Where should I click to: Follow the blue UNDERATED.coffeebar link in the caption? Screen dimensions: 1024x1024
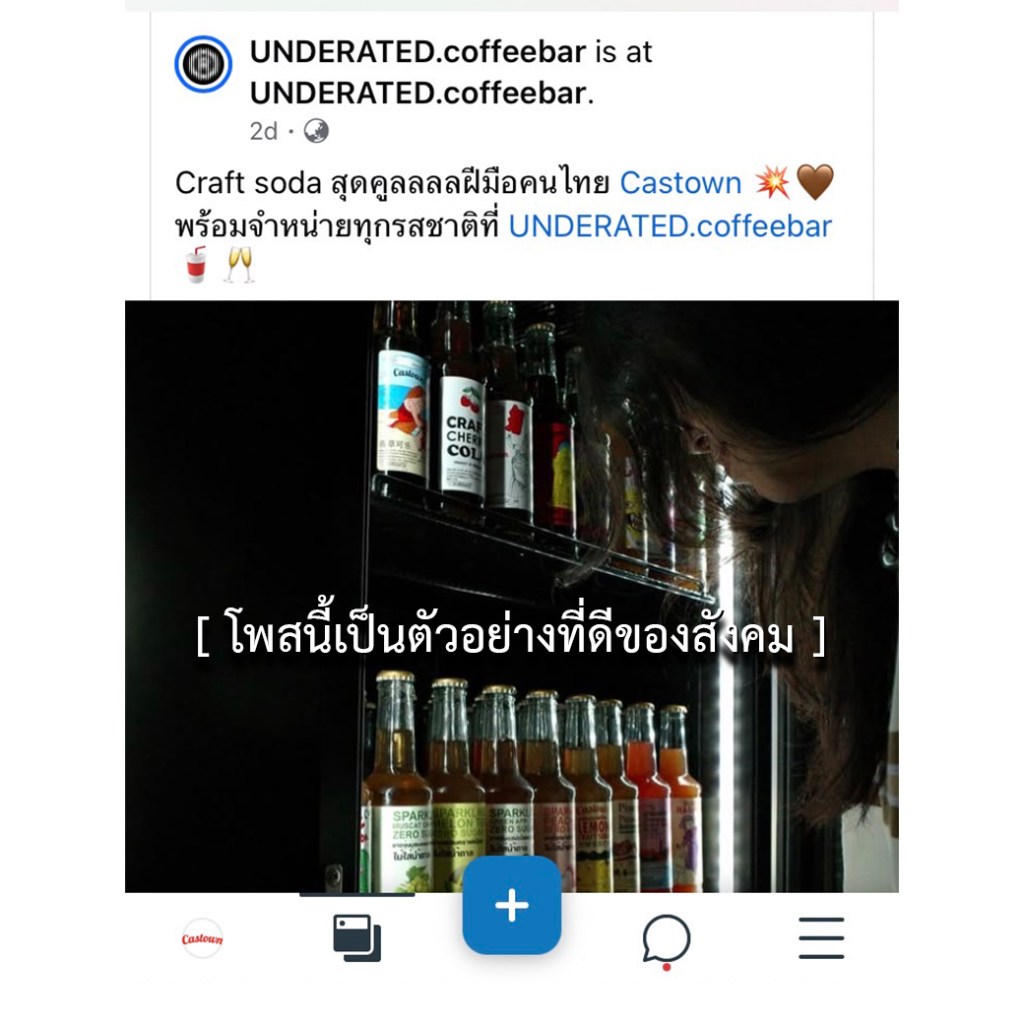[x=670, y=226]
